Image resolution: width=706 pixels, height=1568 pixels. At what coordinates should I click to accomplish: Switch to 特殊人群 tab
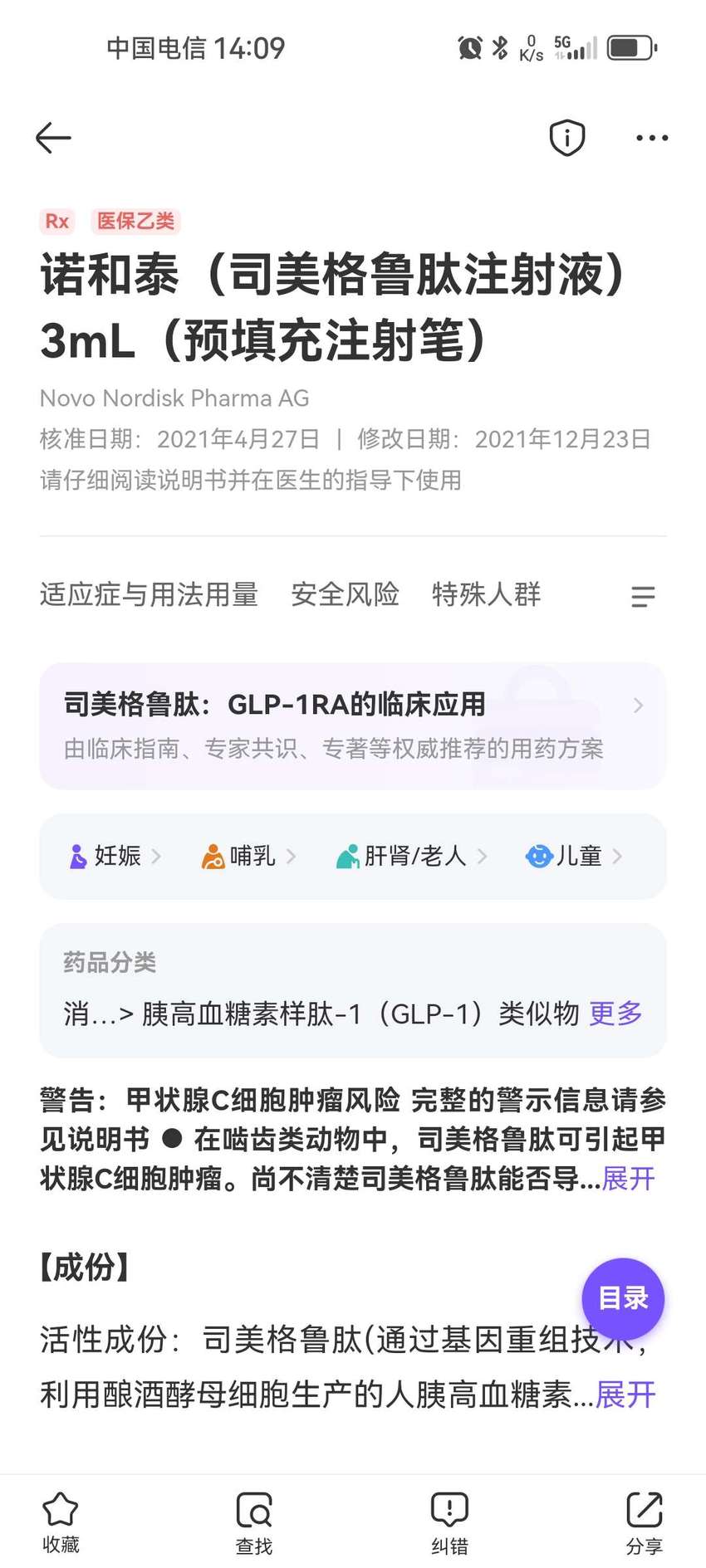(x=486, y=594)
